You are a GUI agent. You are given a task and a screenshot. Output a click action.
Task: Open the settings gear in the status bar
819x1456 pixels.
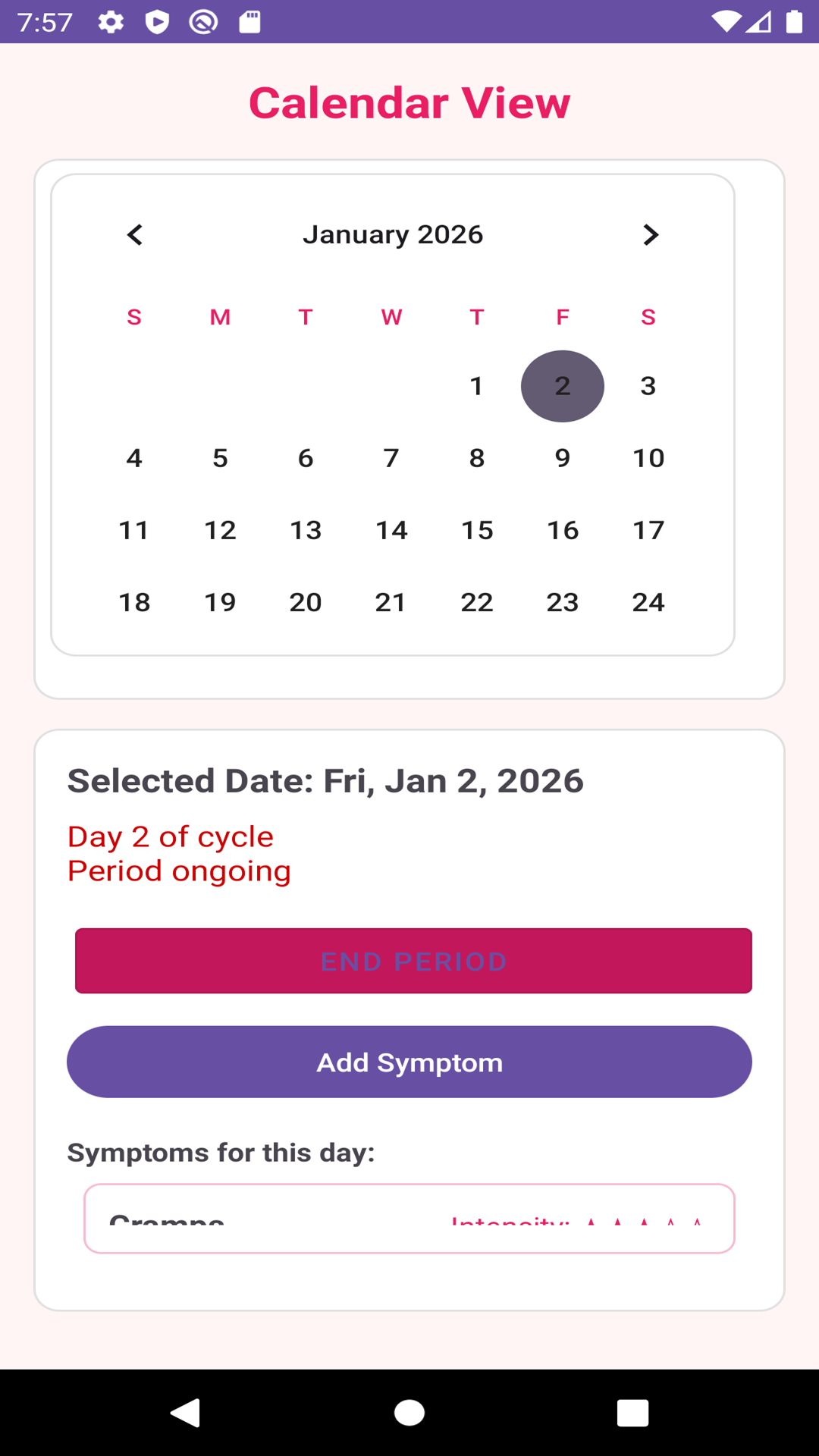[111, 23]
